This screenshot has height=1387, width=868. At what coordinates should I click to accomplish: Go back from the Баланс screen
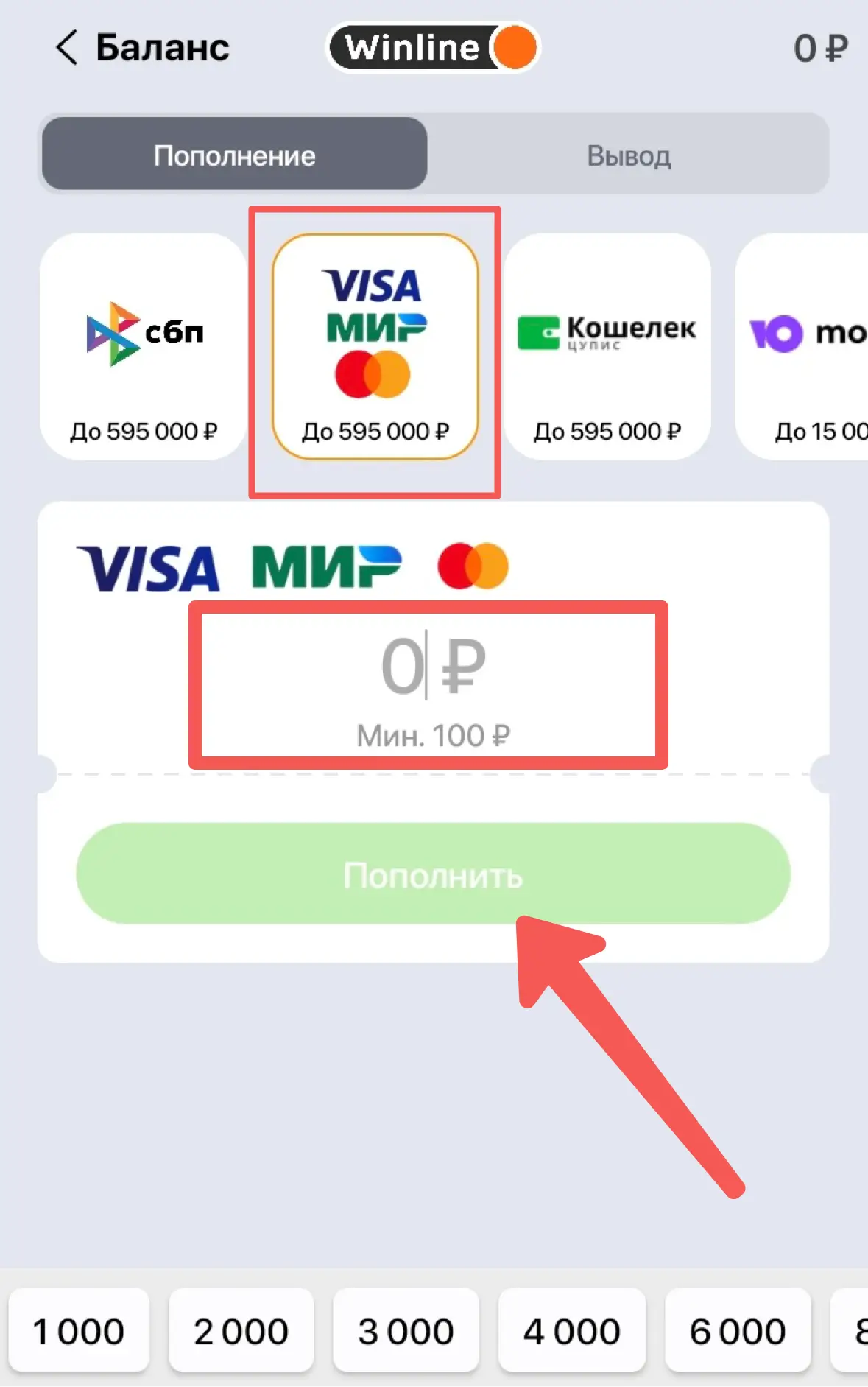[67, 48]
